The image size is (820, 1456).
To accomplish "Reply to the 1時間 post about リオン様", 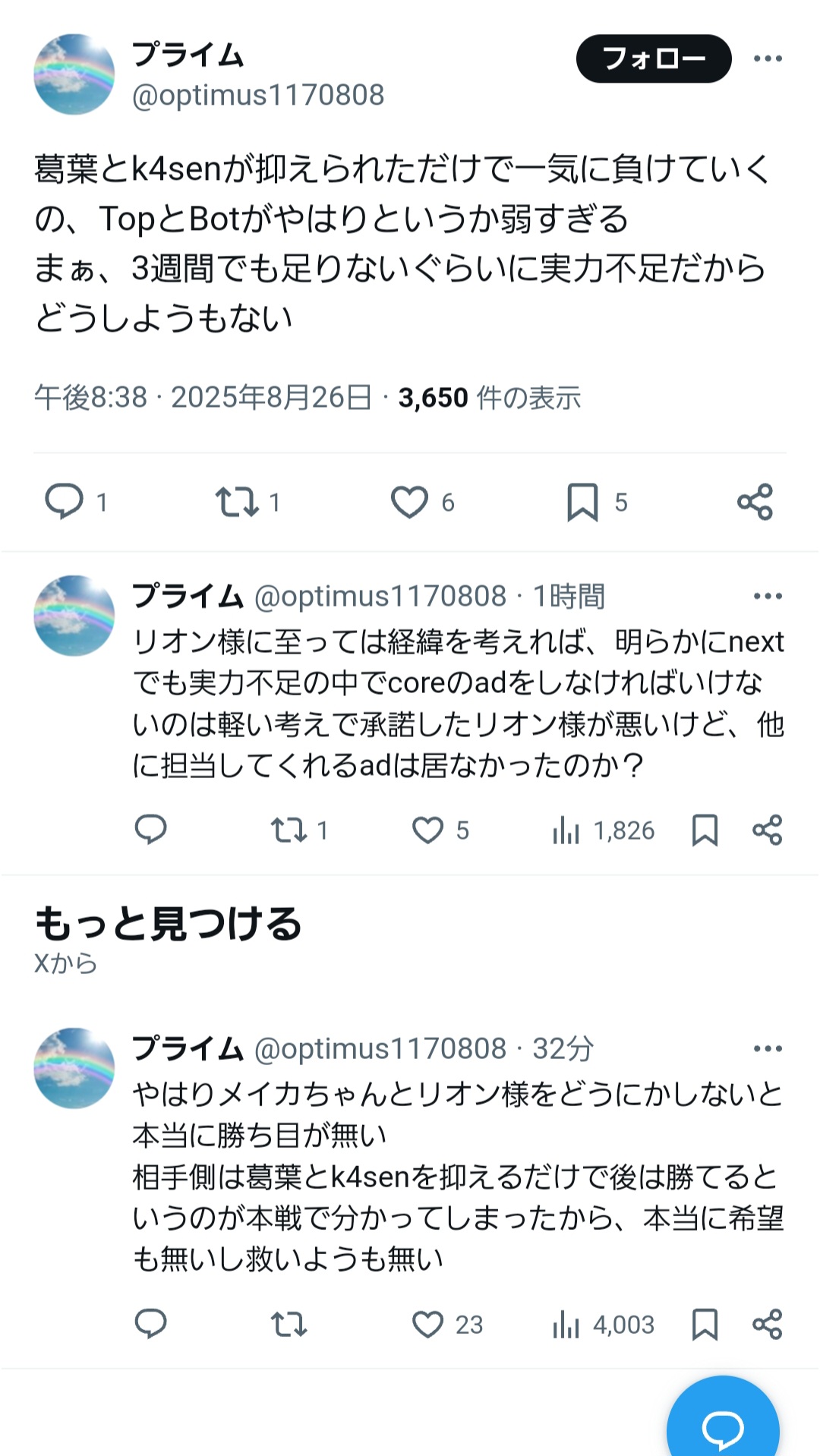I will pos(150,830).
